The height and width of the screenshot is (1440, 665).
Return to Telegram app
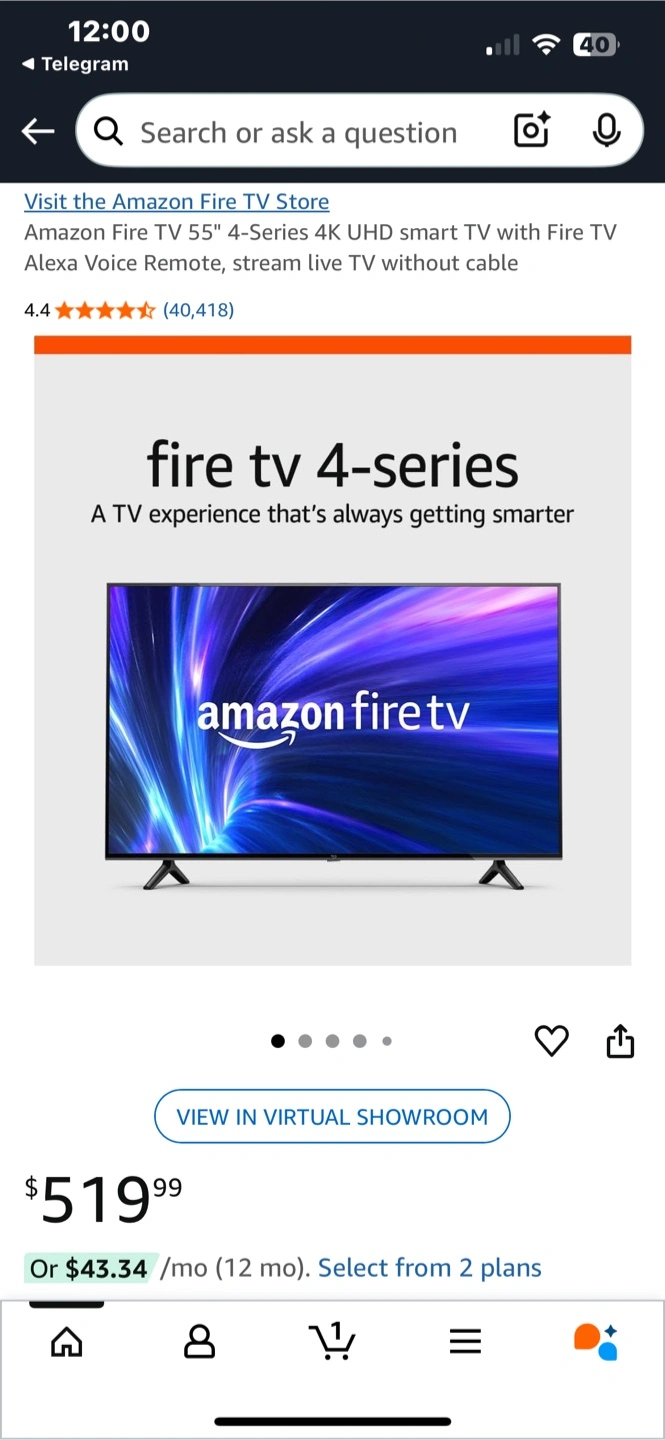pyautogui.click(x=75, y=64)
